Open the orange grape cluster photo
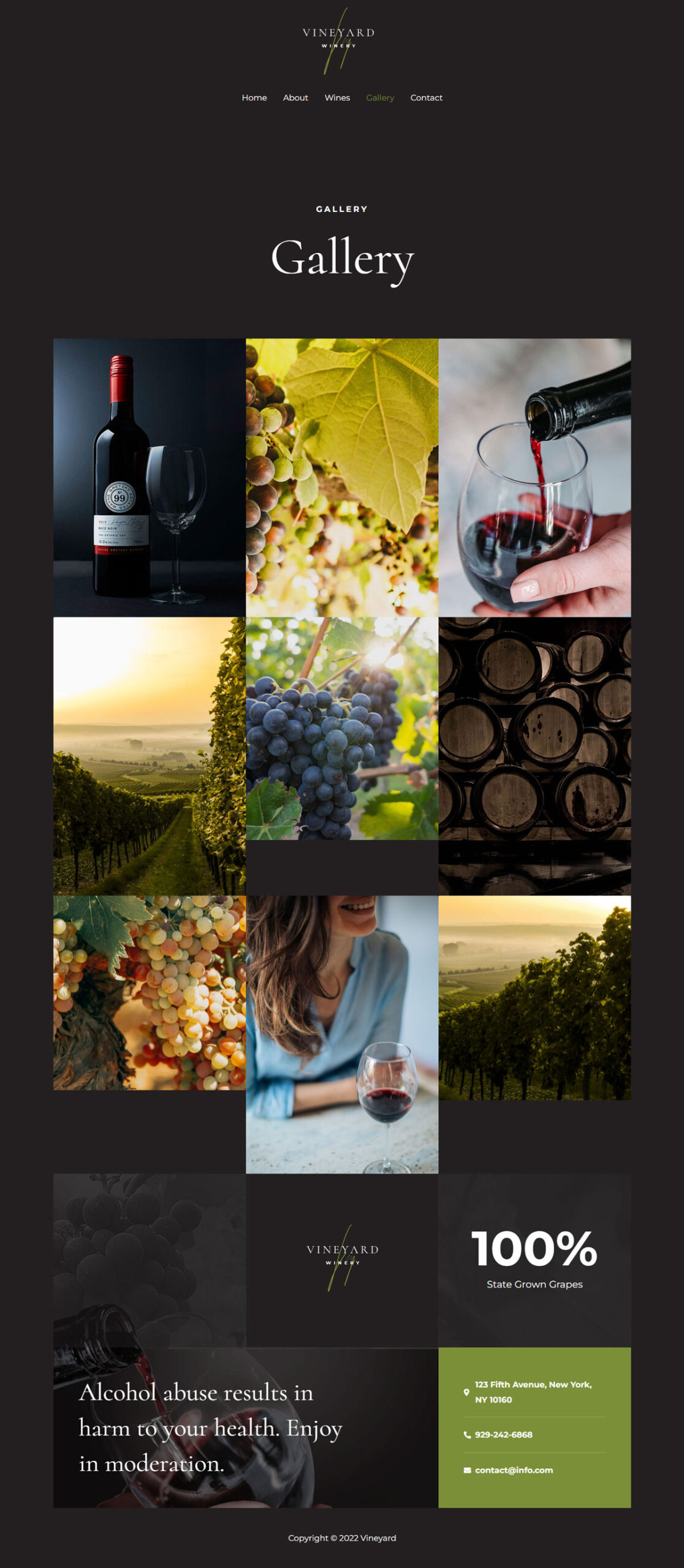This screenshot has width=684, height=1568. point(150,993)
